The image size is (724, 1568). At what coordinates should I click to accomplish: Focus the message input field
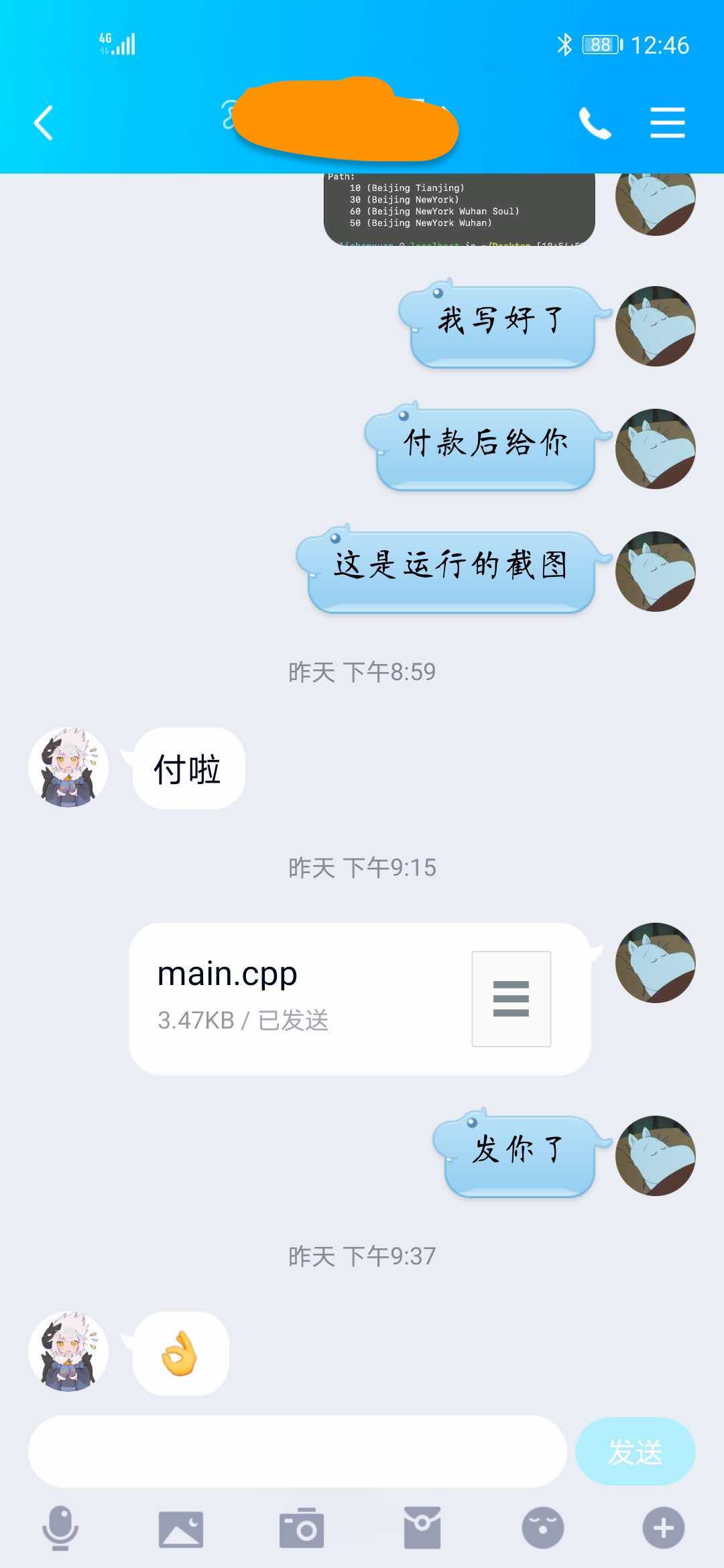click(x=297, y=1451)
